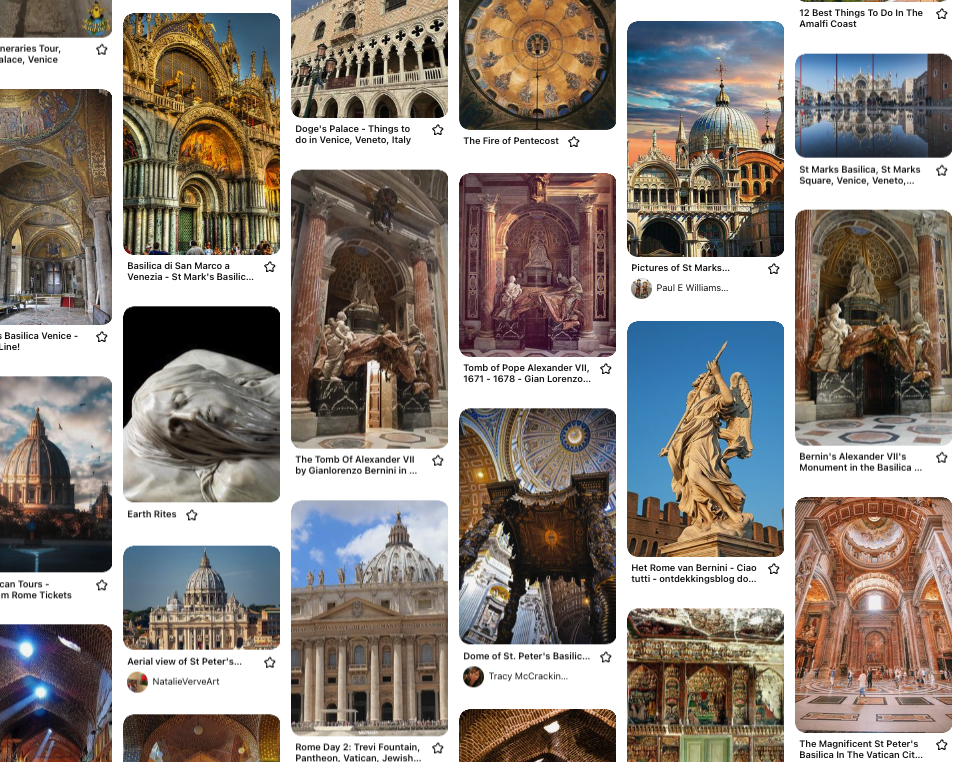Open the Basilica di San Marco a Venezia pin

click(201, 133)
